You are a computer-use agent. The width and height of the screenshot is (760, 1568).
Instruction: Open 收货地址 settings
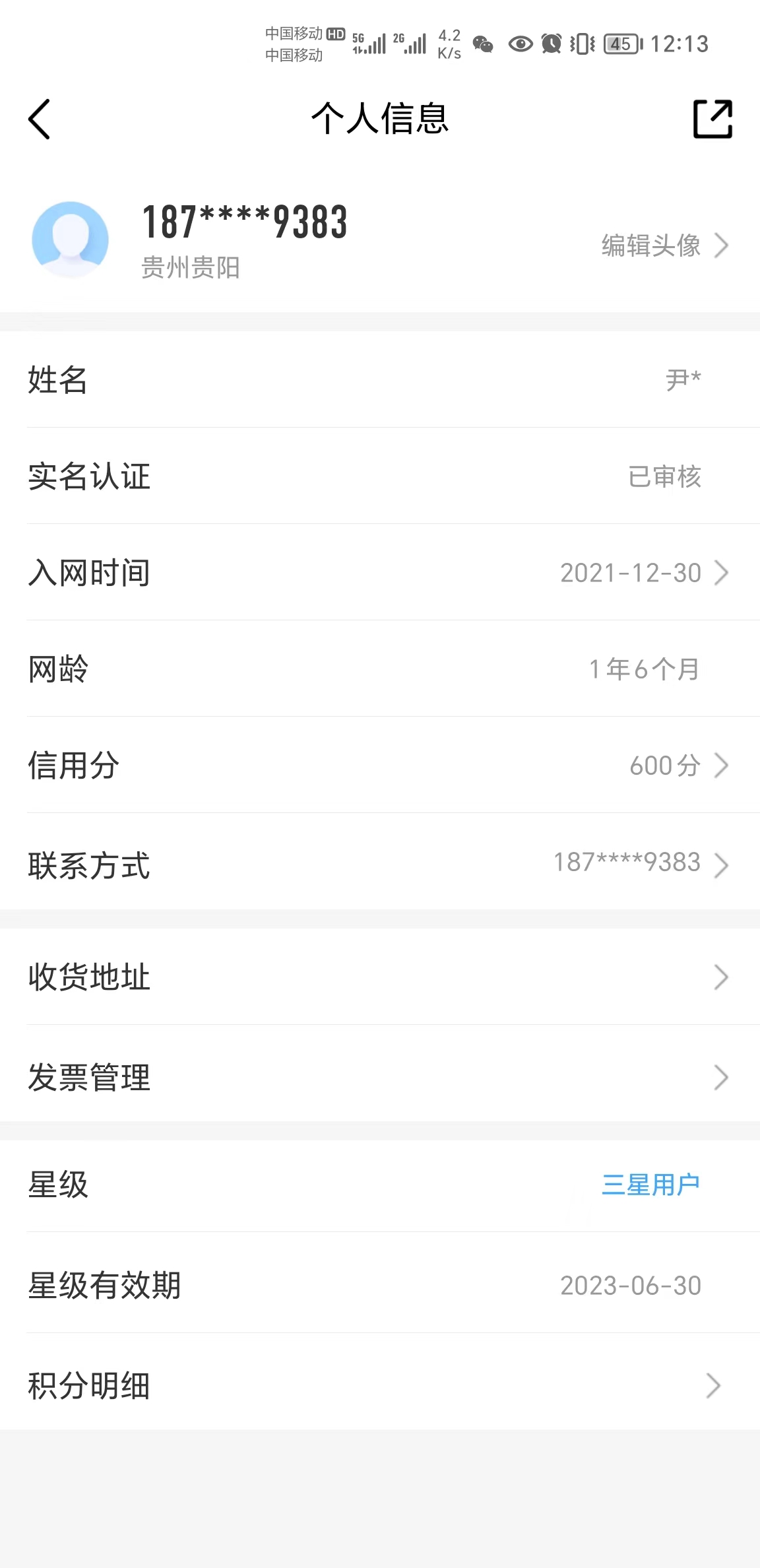(x=380, y=977)
